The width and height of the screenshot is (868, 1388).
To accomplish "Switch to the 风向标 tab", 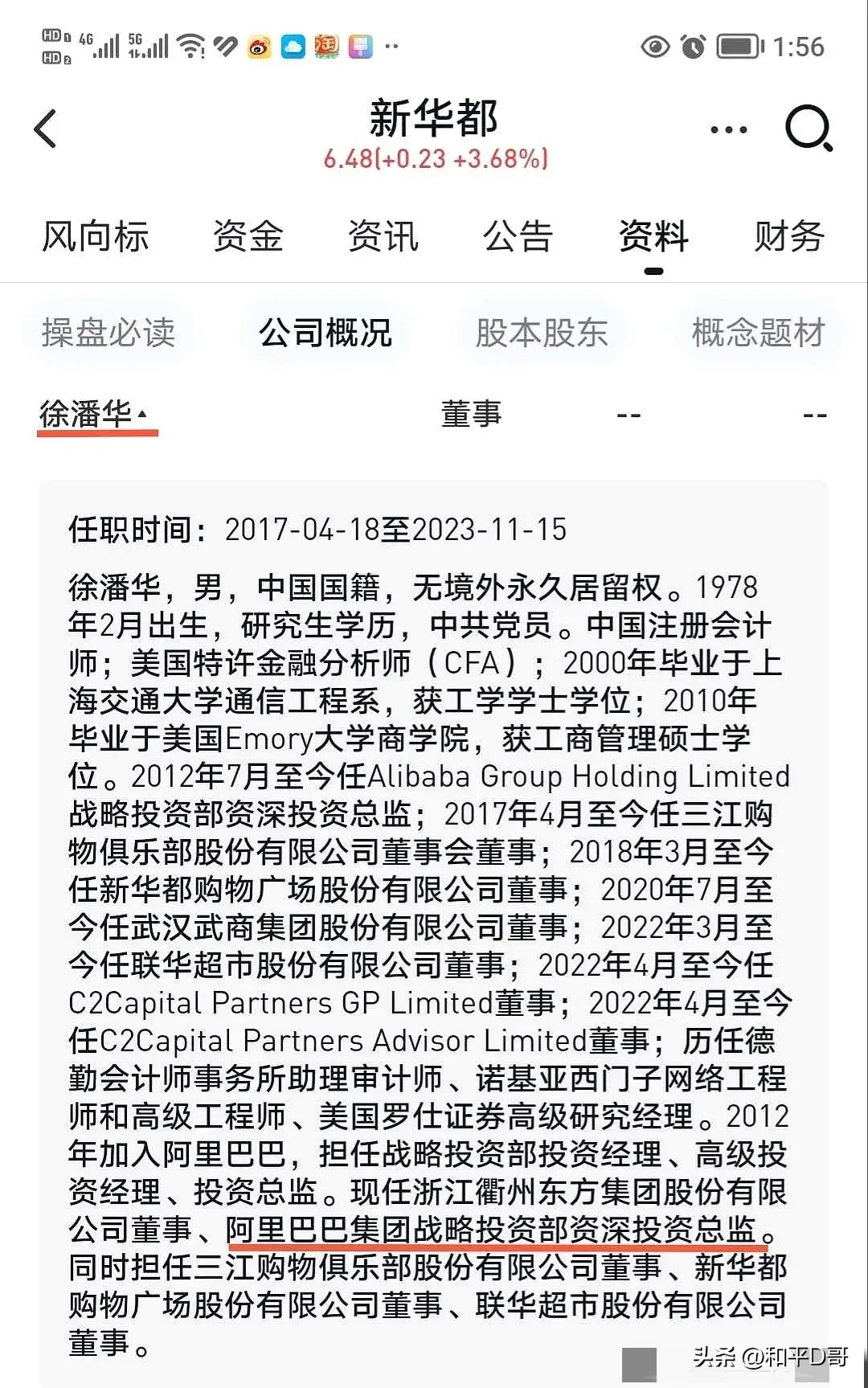I will coord(95,236).
